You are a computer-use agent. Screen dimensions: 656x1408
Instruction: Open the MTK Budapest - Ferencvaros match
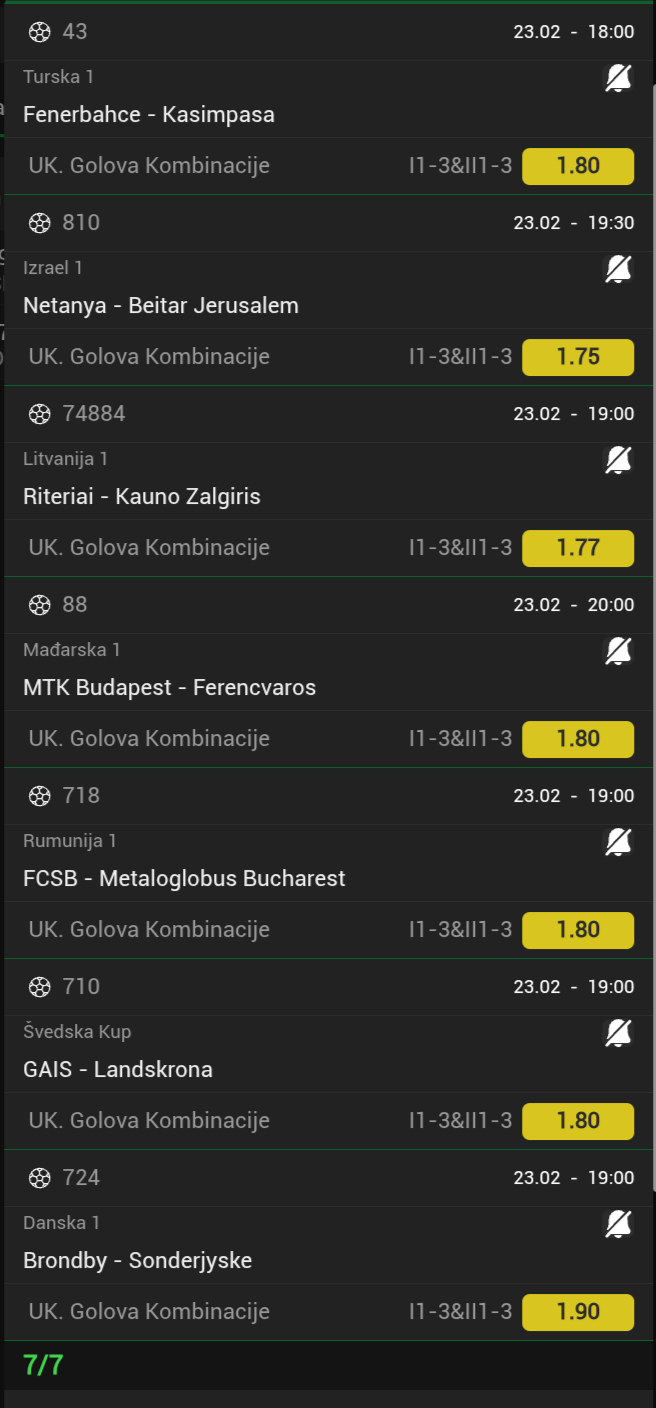click(169, 688)
